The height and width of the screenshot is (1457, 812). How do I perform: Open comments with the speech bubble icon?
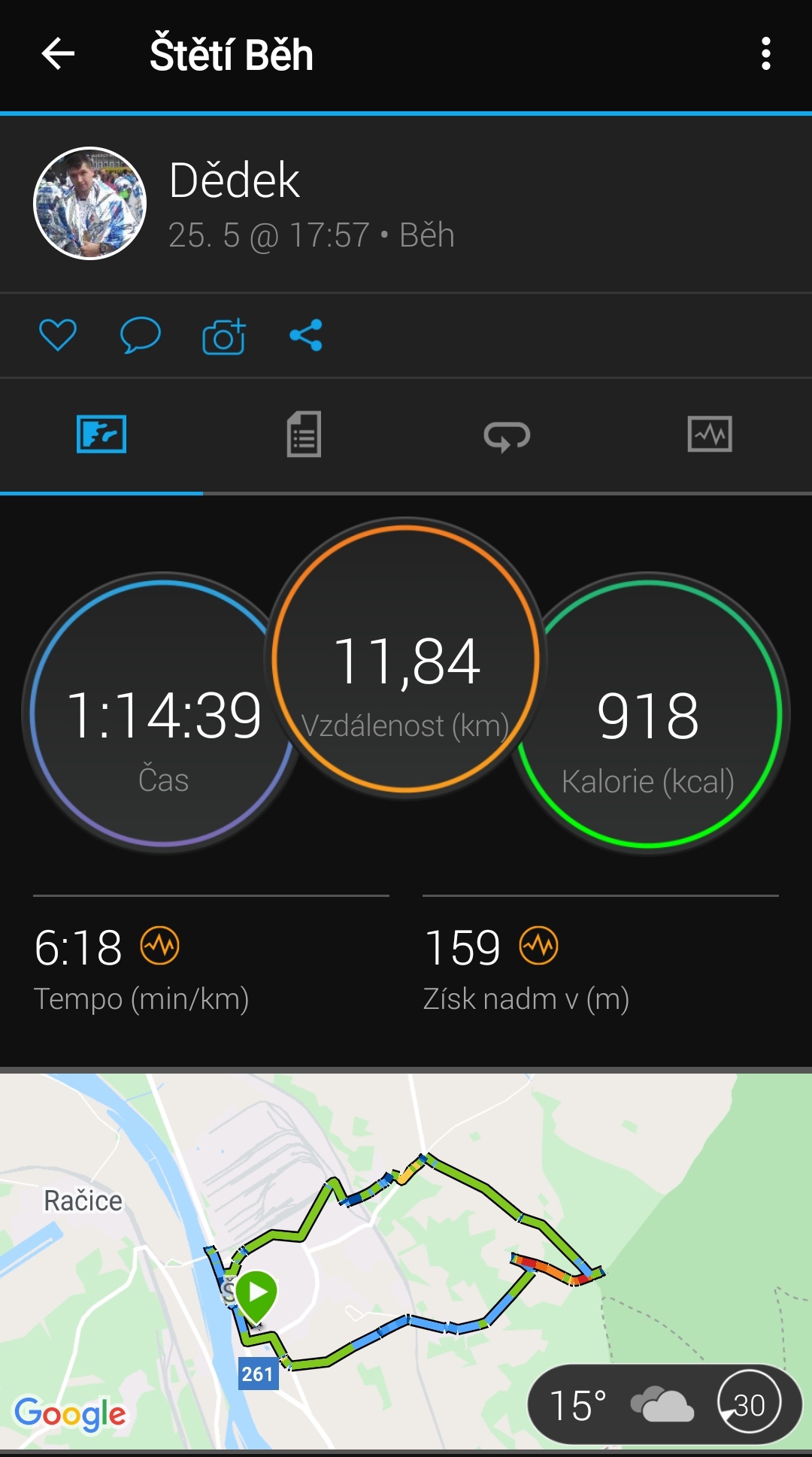(x=141, y=335)
